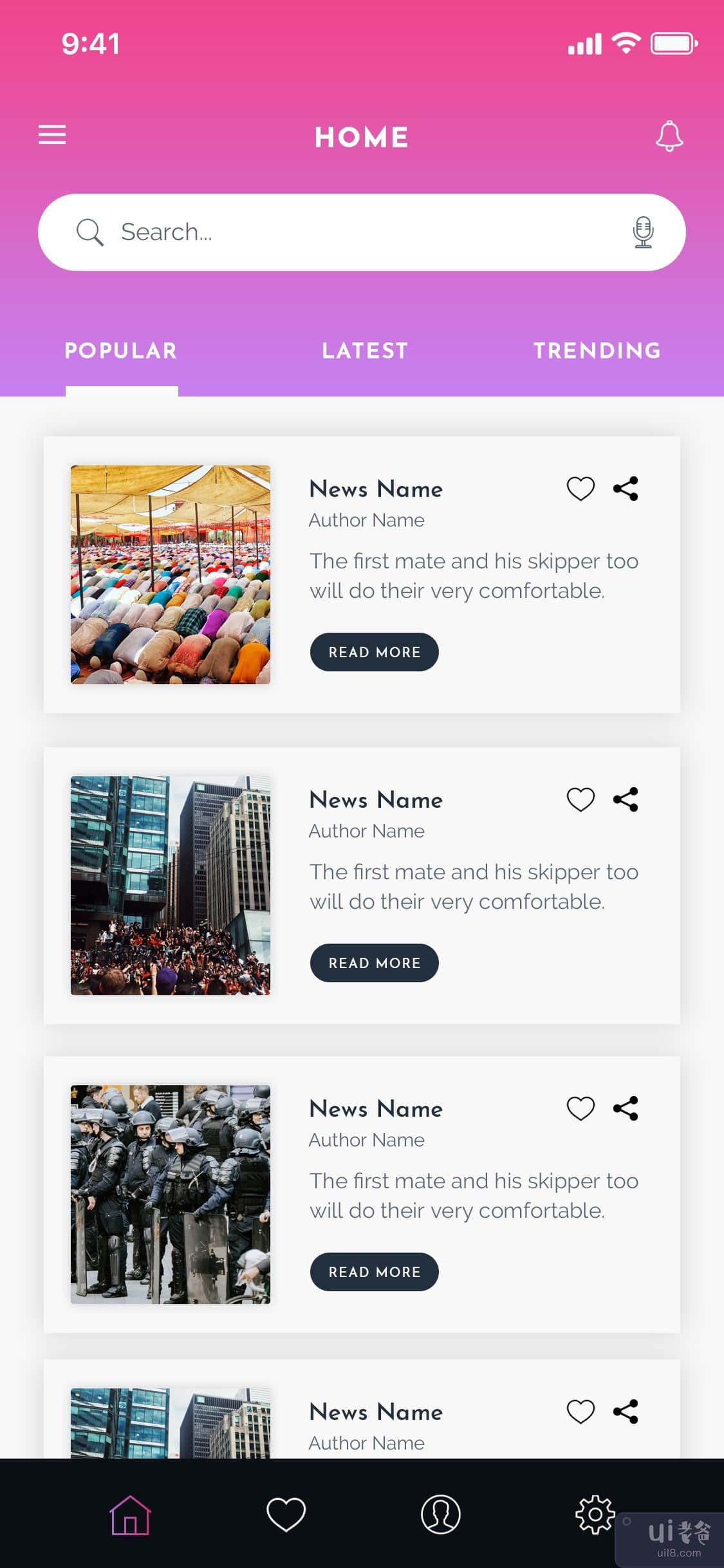
Task: Open the prayer crowd photo article
Action: 171,574
